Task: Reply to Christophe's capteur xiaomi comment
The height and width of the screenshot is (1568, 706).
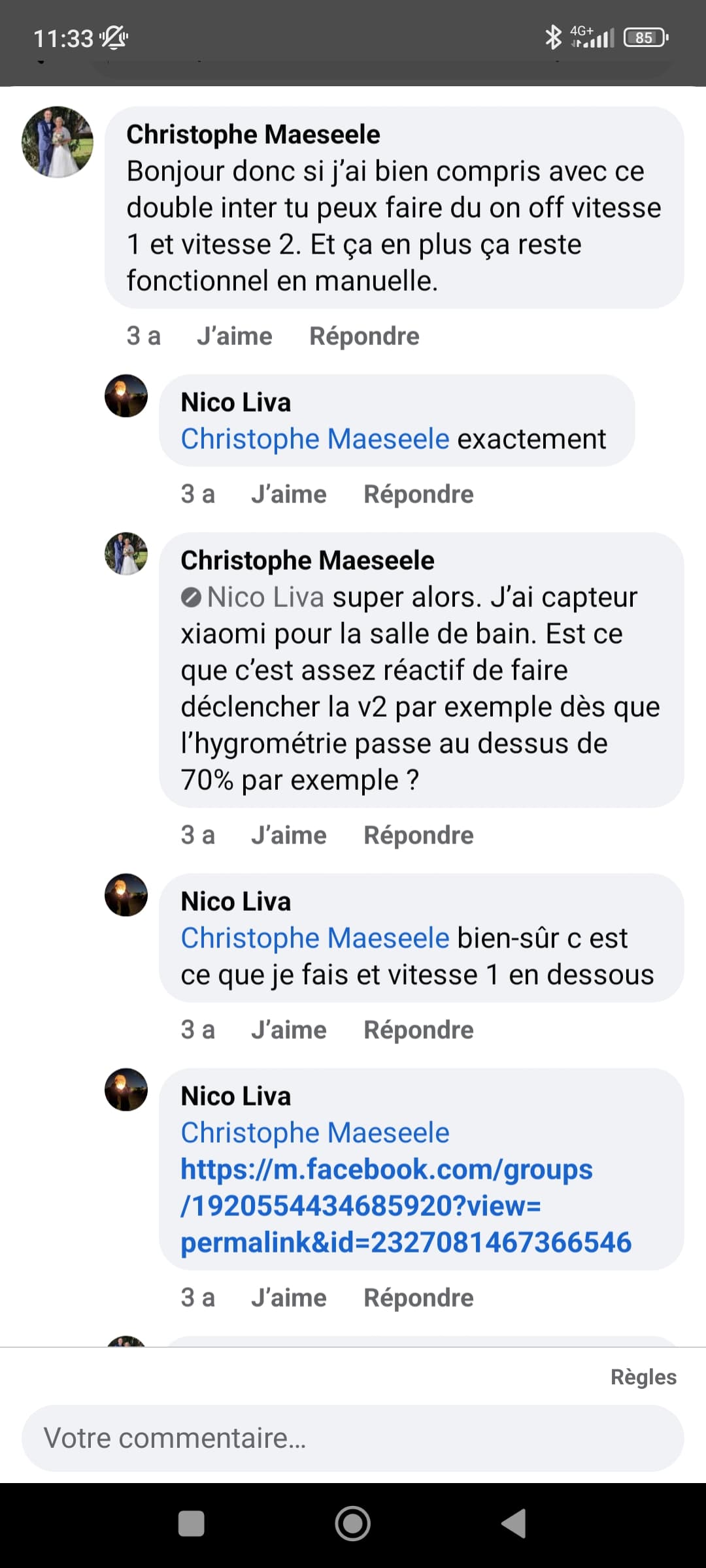Action: [418, 836]
